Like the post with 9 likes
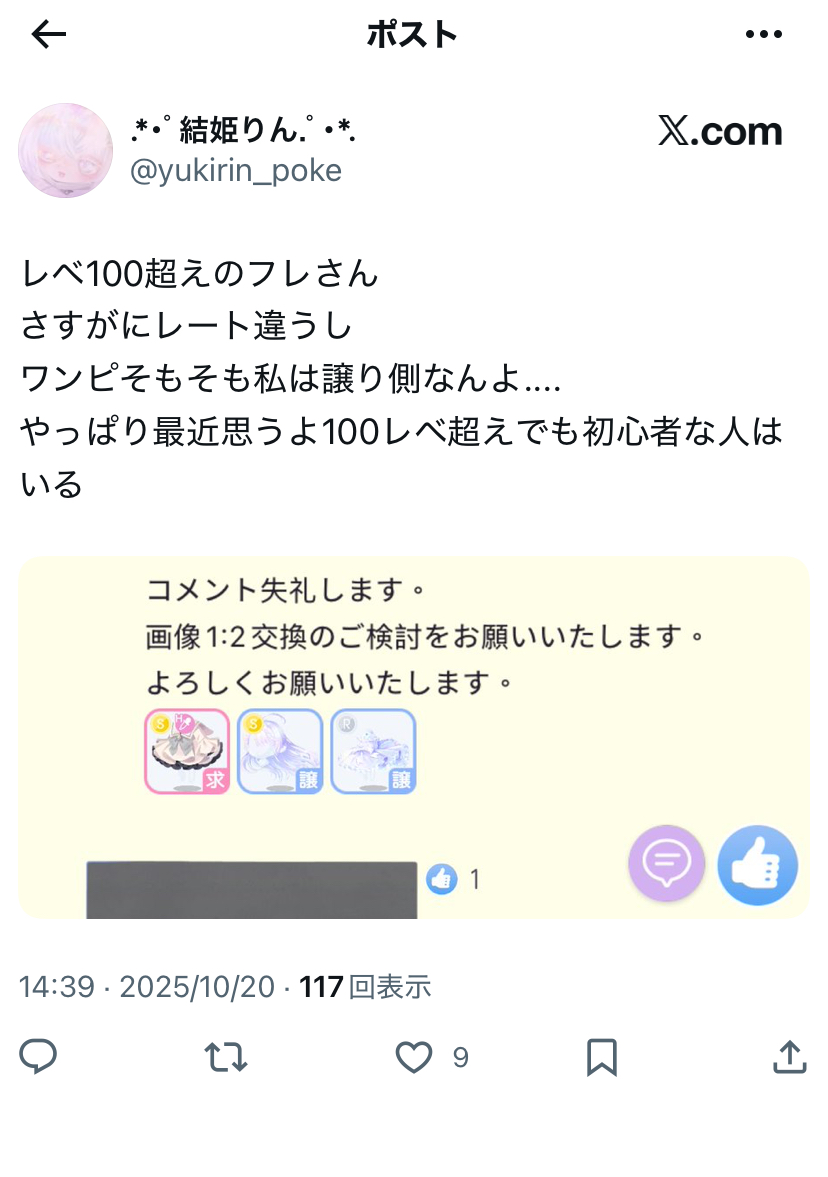 point(414,1056)
